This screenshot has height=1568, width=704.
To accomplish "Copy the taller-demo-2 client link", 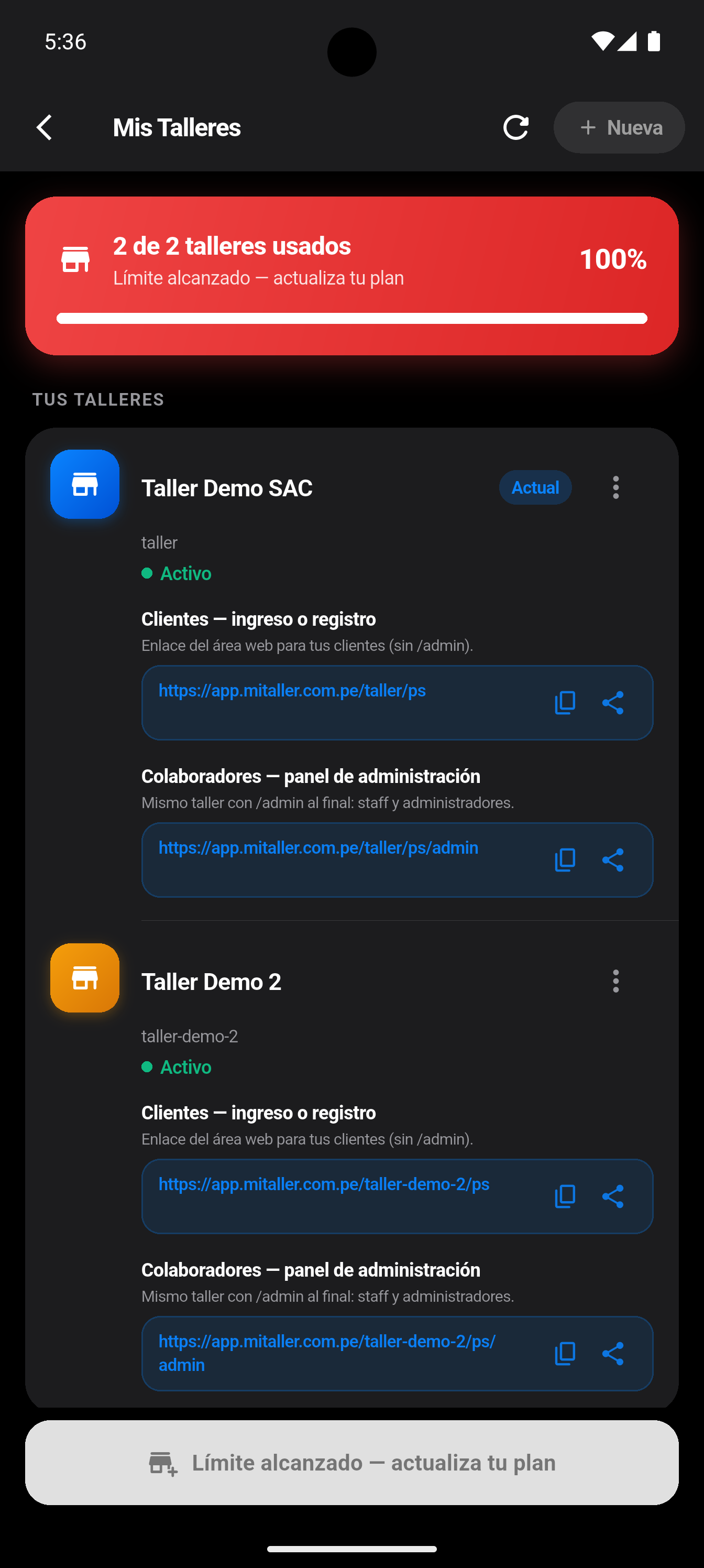I will pyautogui.click(x=564, y=1196).
